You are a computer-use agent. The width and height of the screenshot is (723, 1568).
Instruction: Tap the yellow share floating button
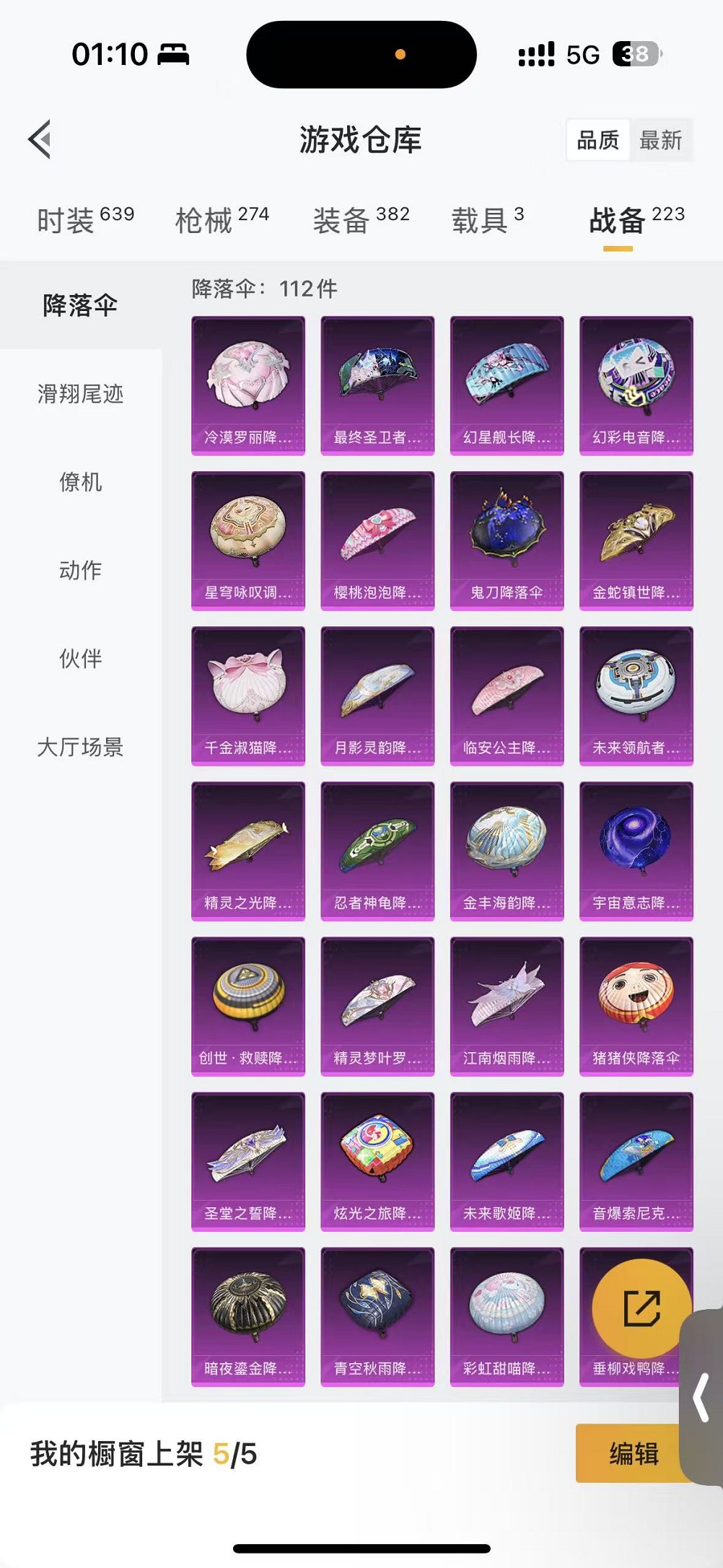tap(641, 1308)
